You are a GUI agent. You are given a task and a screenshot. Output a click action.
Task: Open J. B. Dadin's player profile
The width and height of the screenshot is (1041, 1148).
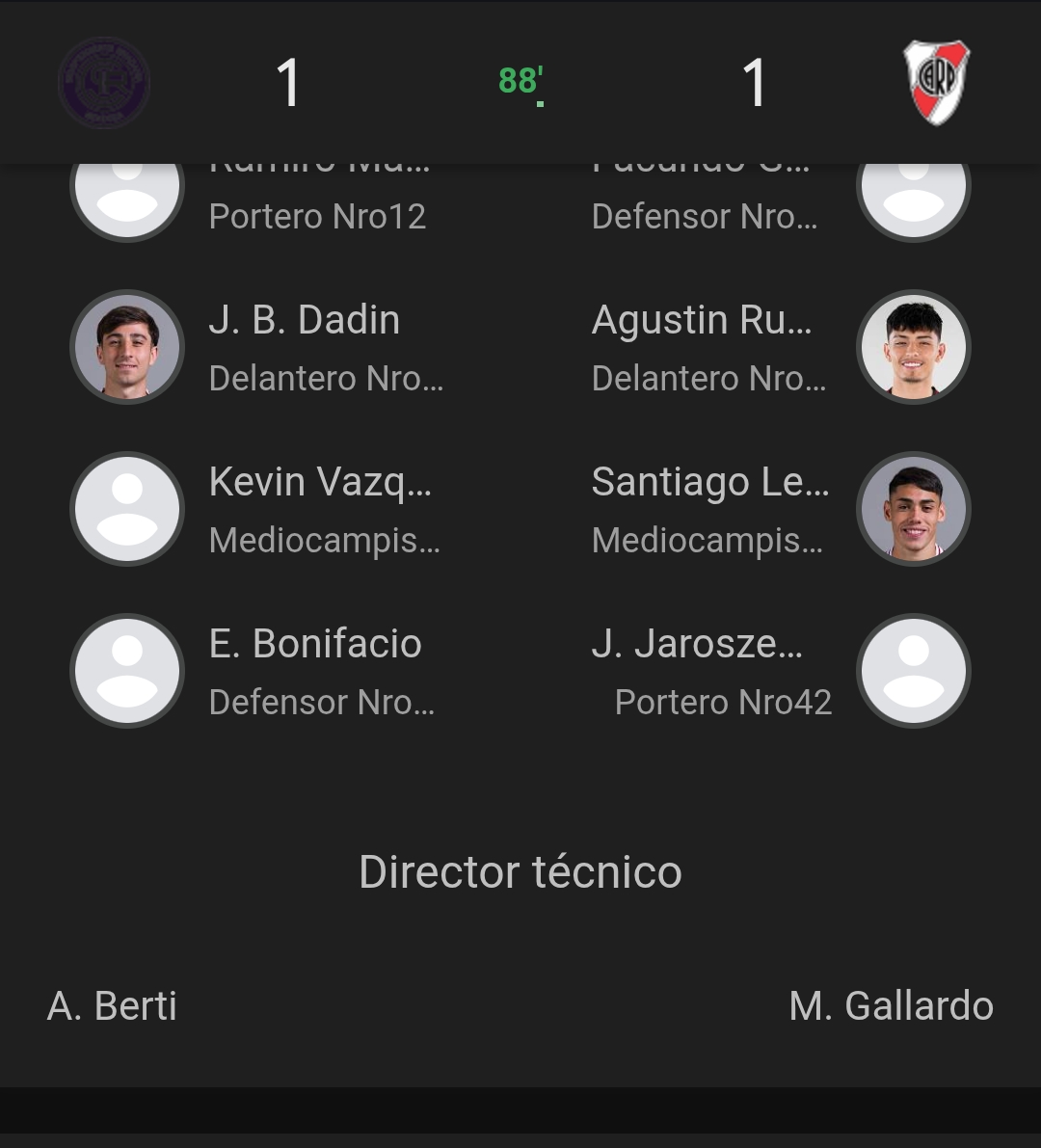260,347
